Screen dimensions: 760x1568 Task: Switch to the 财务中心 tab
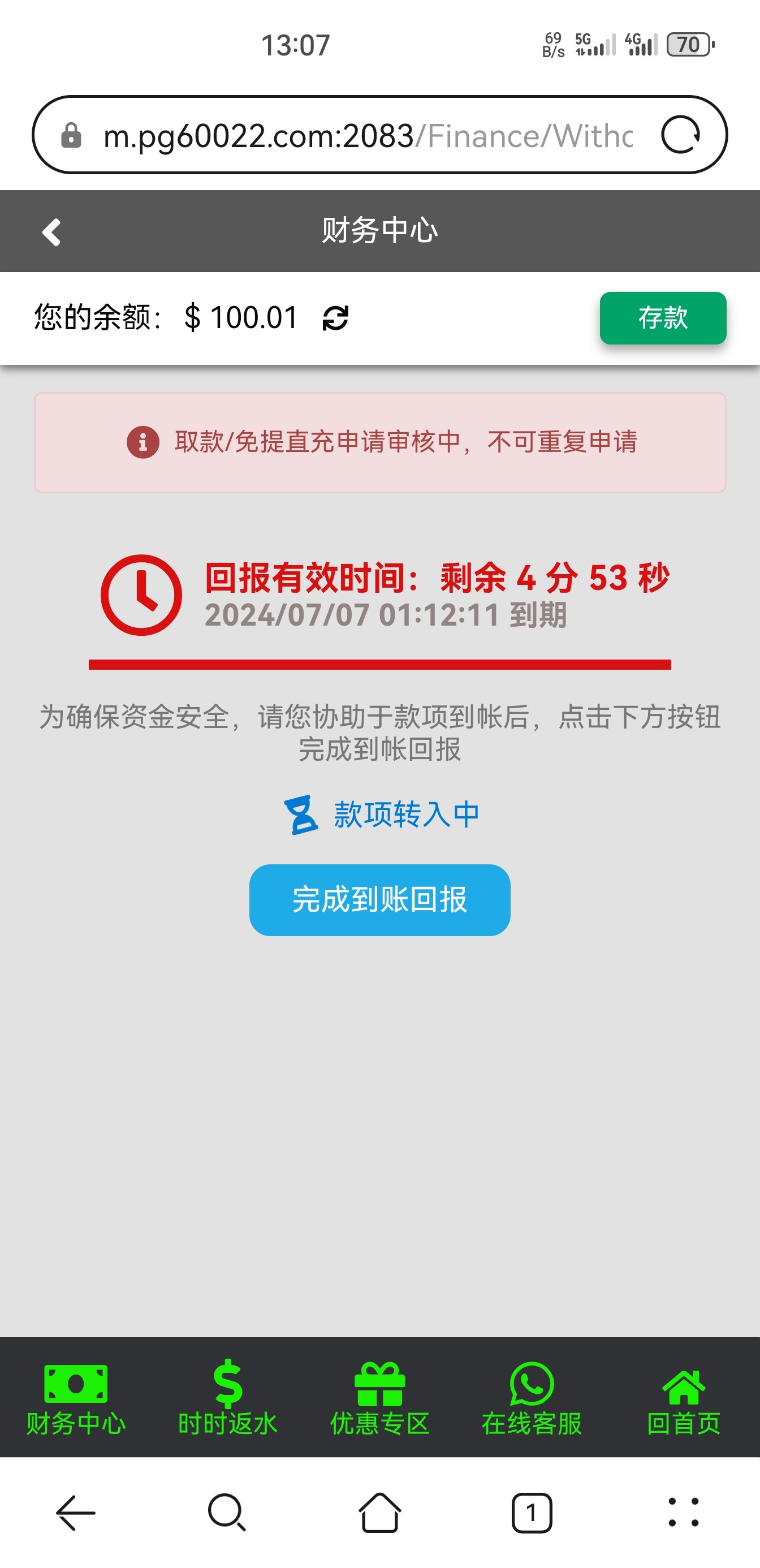point(76,1398)
